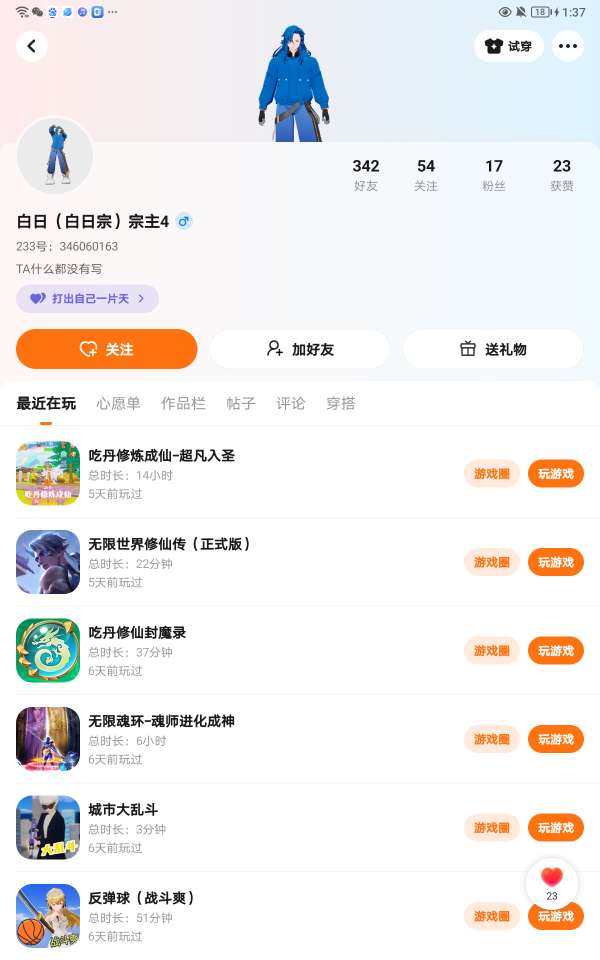Viewport: 600px width, 960px height.
Task: Play 吃丹修炼成仙-超凡入圣 via 玩游戏
Action: (556, 474)
